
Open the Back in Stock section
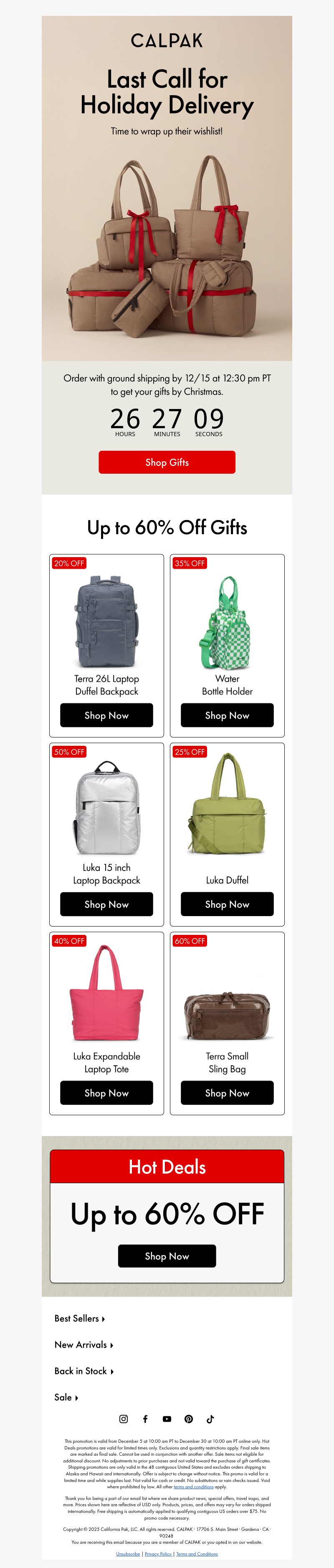point(83,1371)
